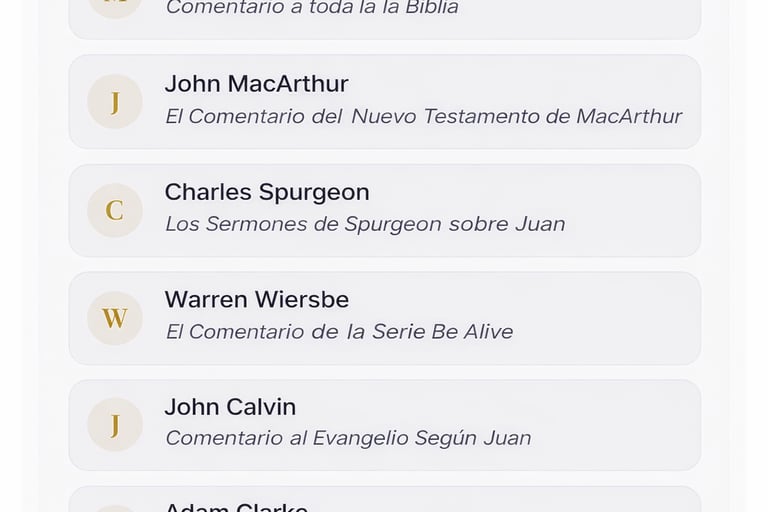Open John MacArthur's New Testament commentary

[384, 101]
